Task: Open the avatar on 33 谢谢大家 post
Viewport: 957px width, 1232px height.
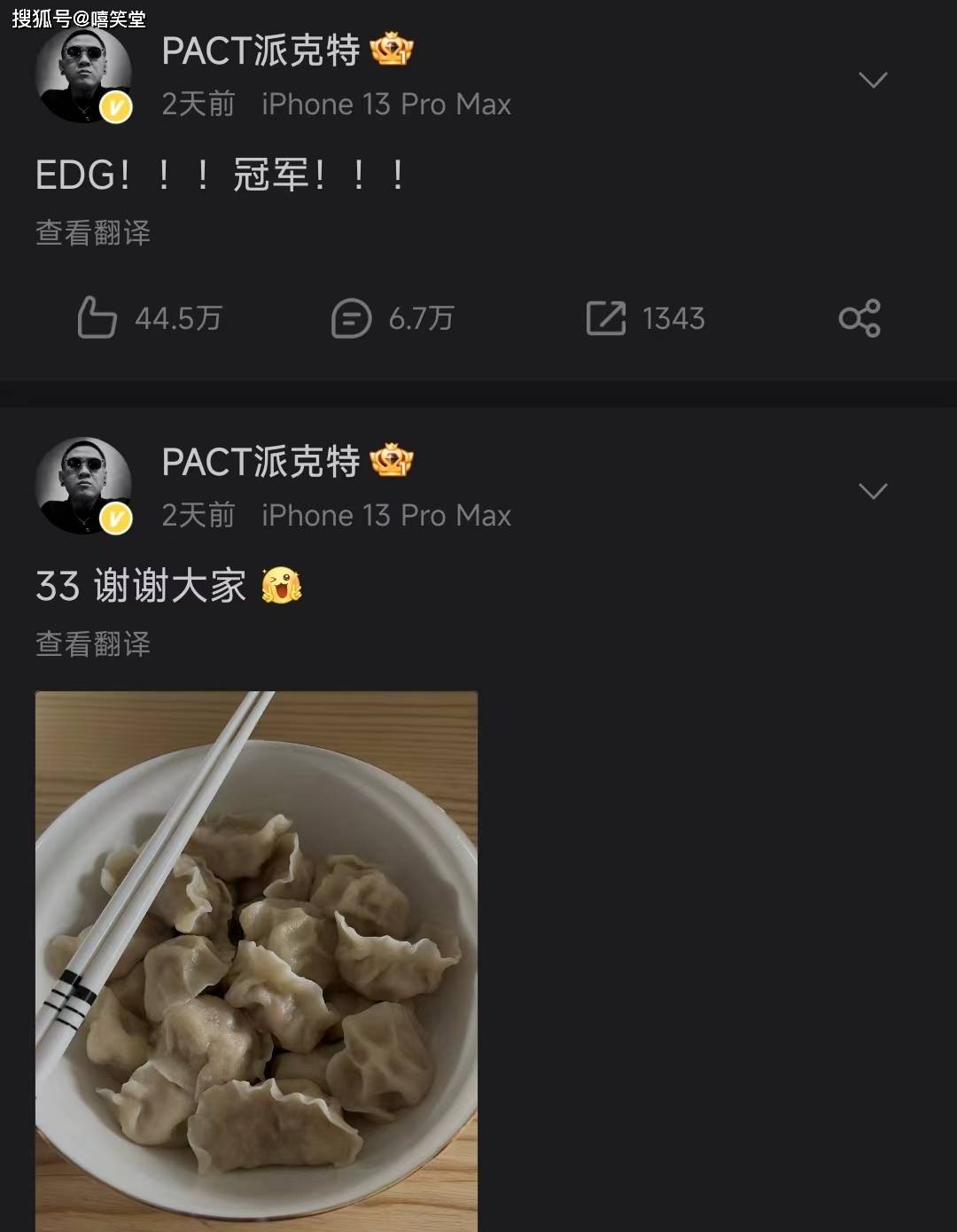Action: 83,487
